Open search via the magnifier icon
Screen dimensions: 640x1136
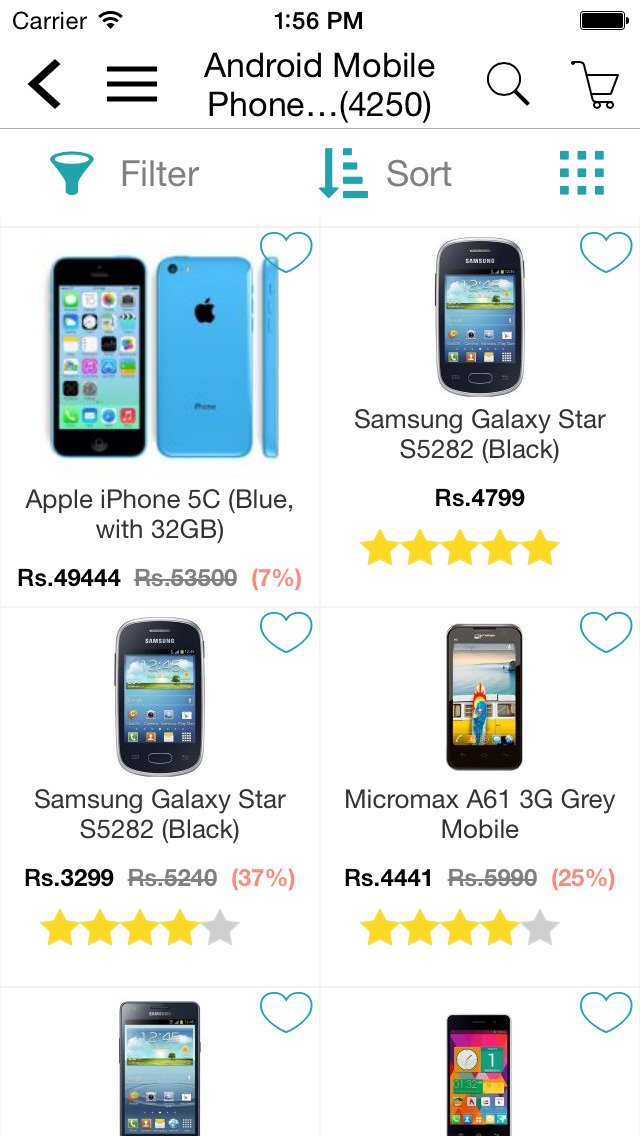coord(507,85)
